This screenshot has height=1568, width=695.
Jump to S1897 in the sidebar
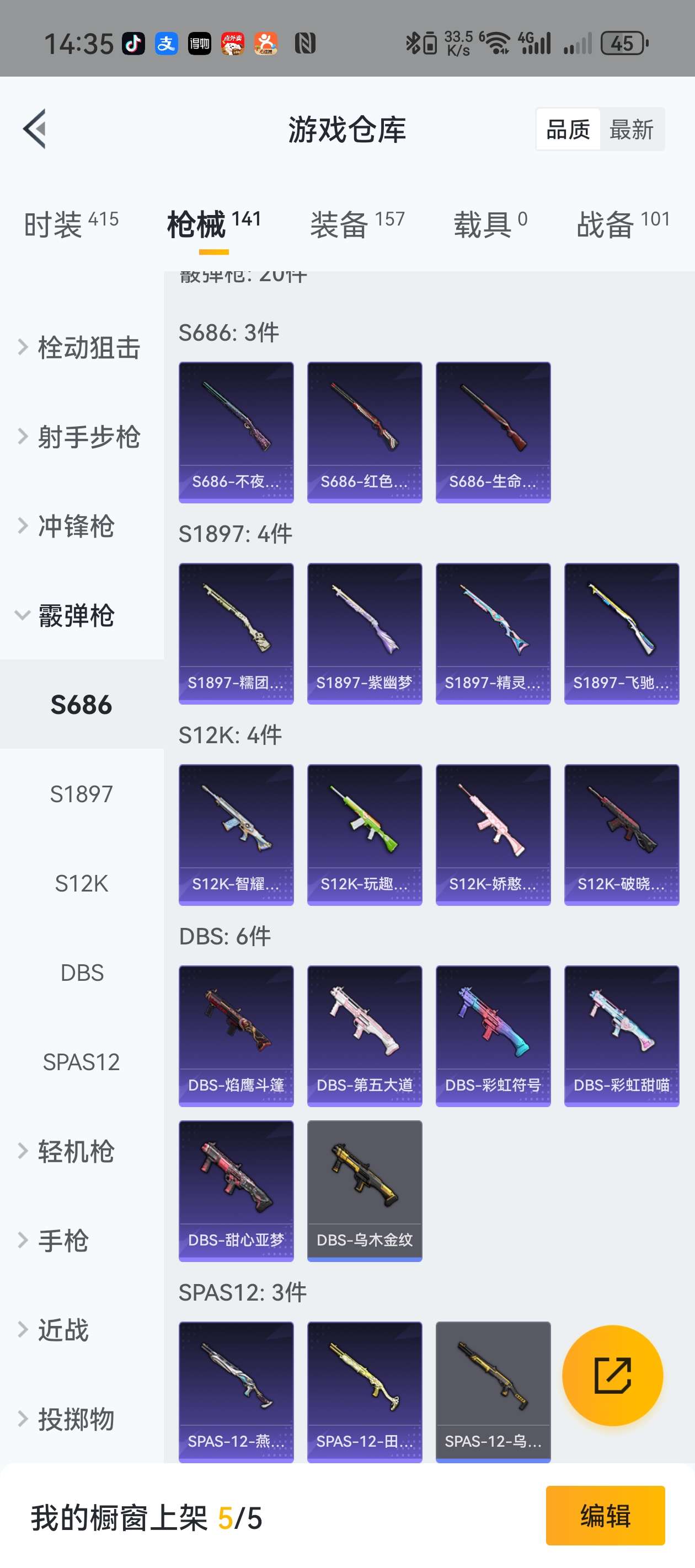(x=82, y=794)
